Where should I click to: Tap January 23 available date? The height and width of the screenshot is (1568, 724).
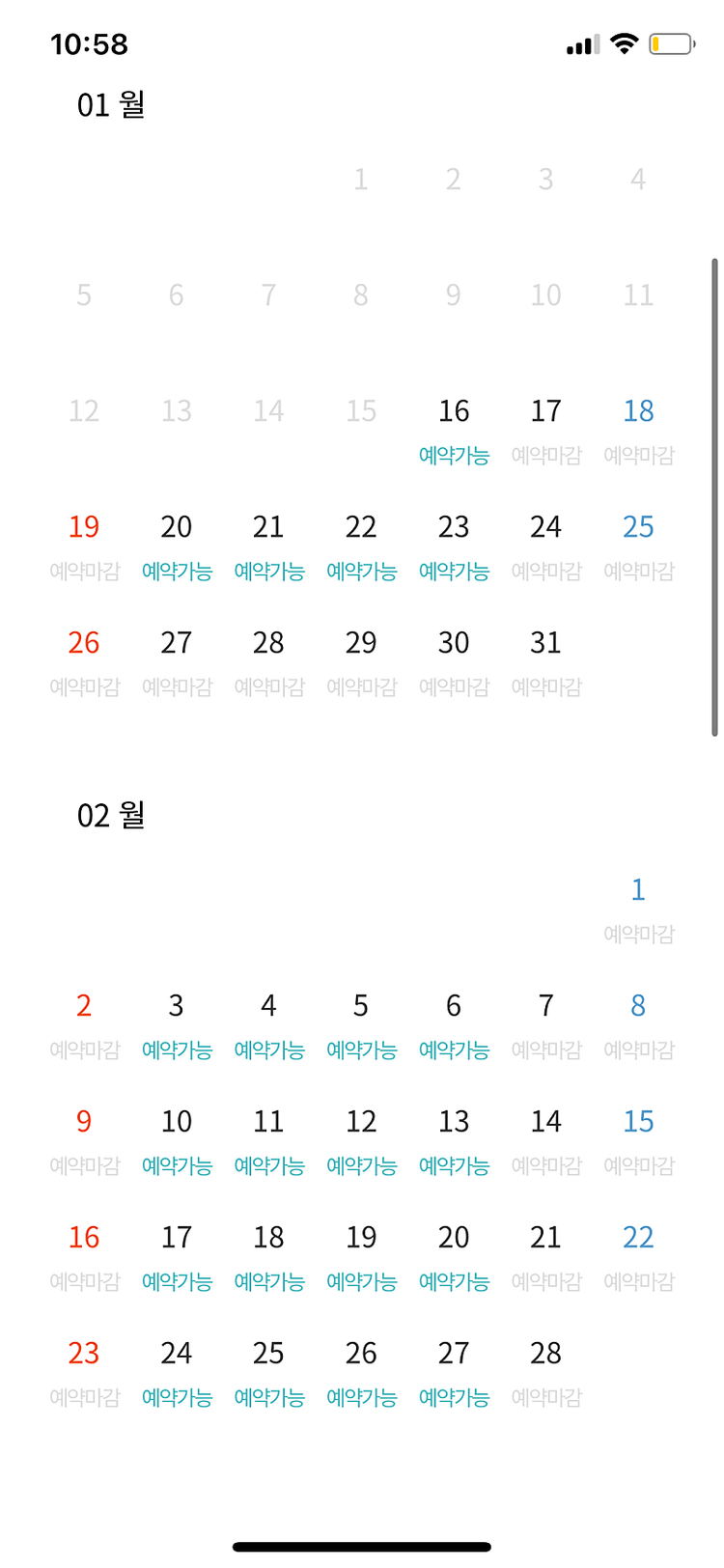(454, 546)
